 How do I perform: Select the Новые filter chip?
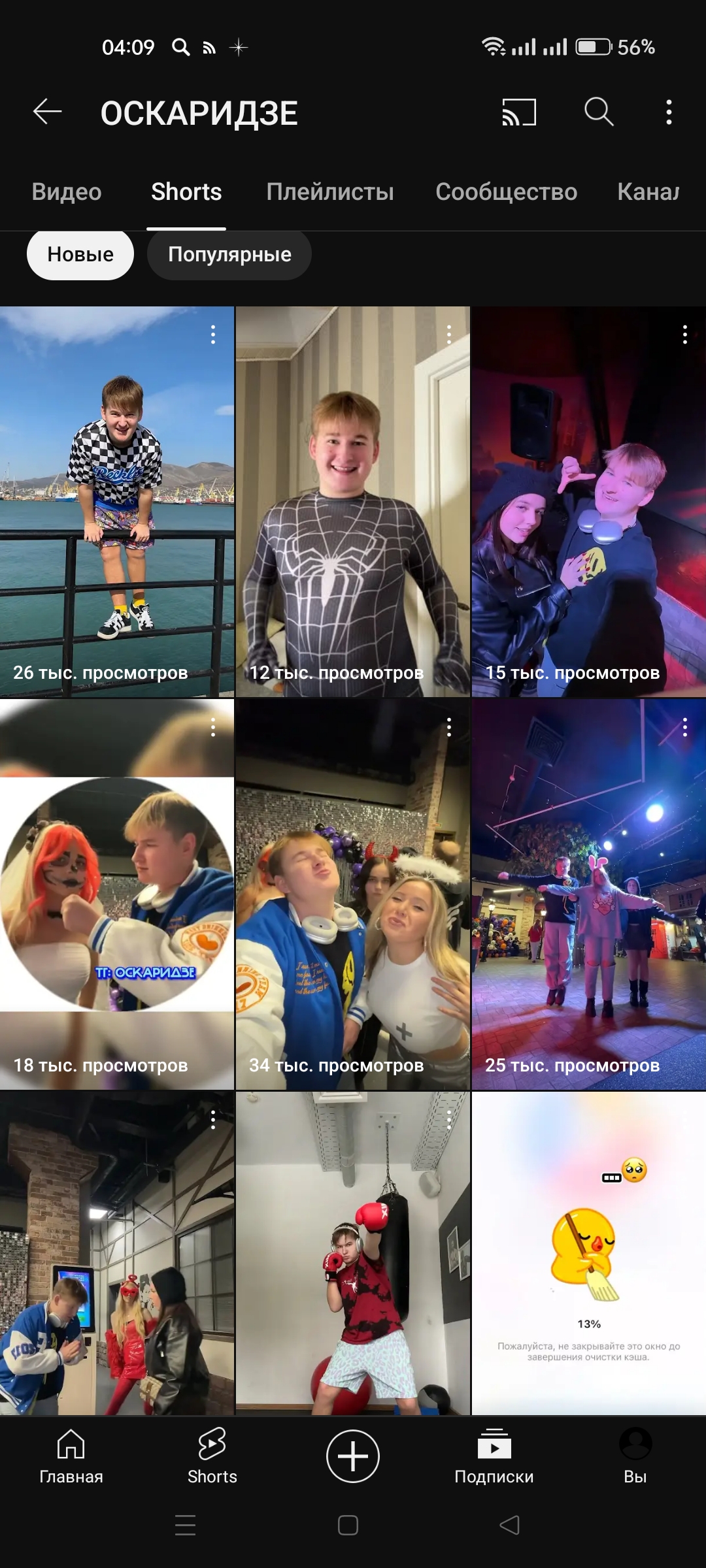pos(80,254)
